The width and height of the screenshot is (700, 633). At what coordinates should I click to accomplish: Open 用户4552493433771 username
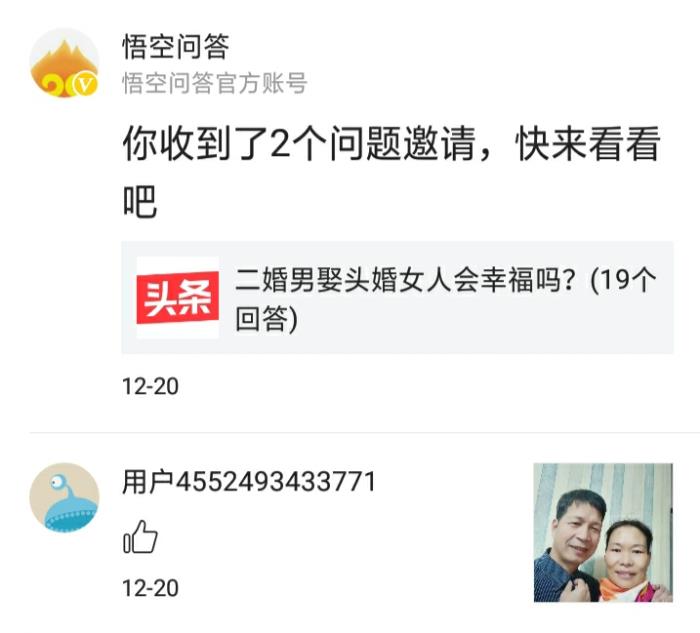(x=249, y=483)
